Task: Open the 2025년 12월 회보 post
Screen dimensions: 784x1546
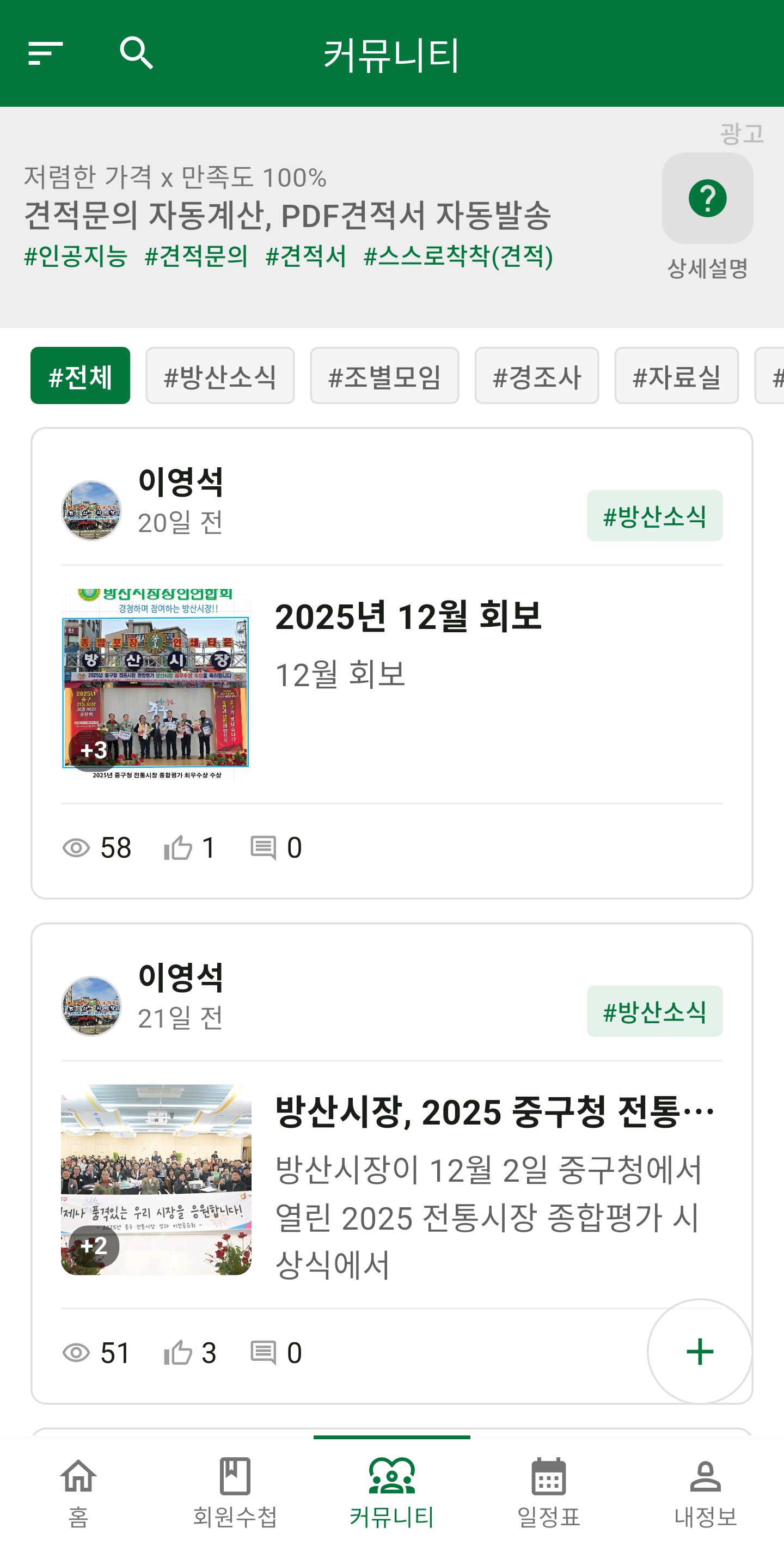Action: pyautogui.click(x=408, y=617)
